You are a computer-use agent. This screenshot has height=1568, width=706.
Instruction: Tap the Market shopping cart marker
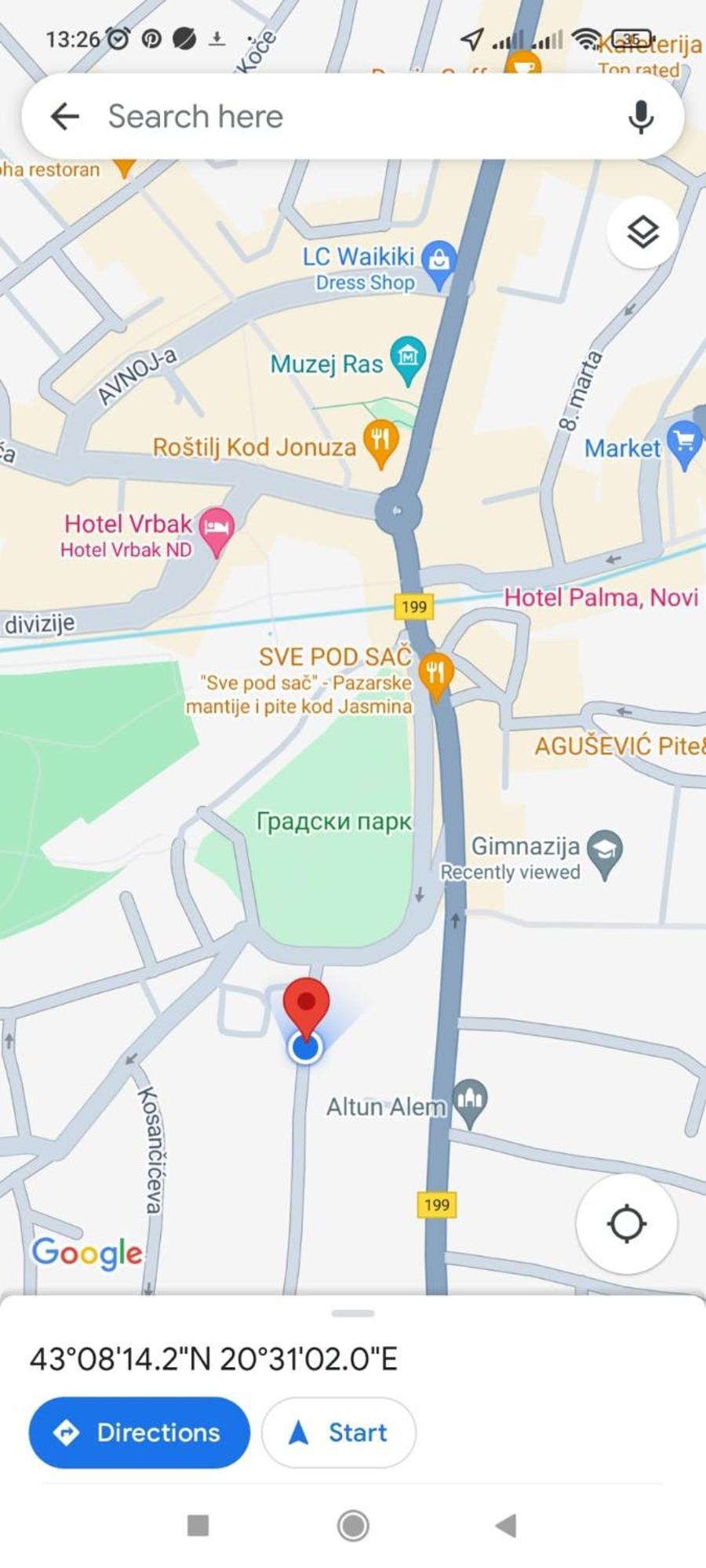683,444
